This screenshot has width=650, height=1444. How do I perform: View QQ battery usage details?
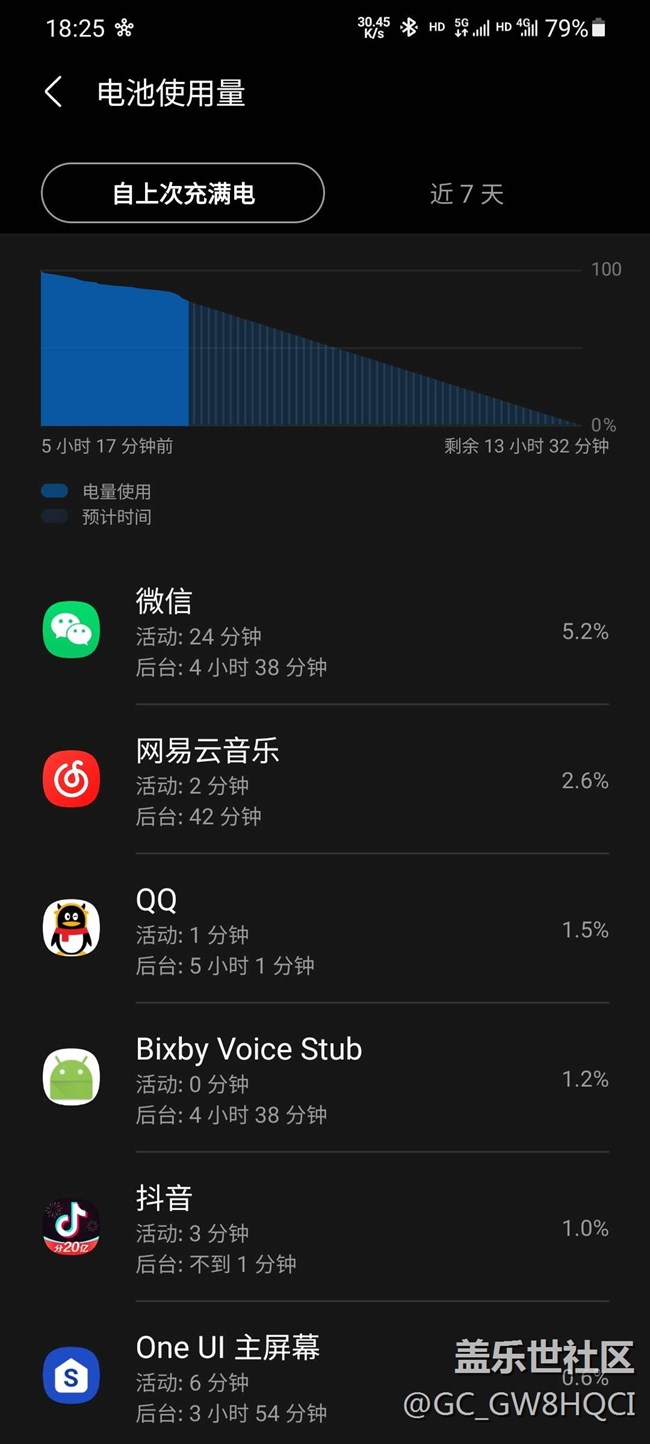pos(325,930)
